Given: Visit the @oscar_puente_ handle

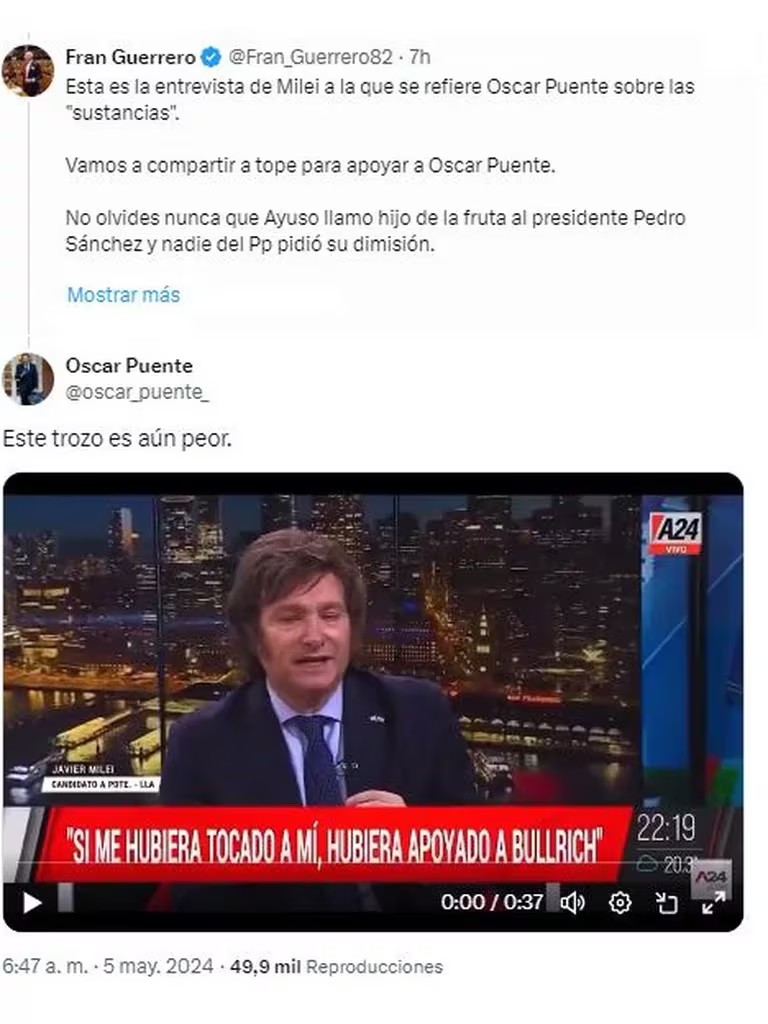Looking at the screenshot, I should pos(137,393).
